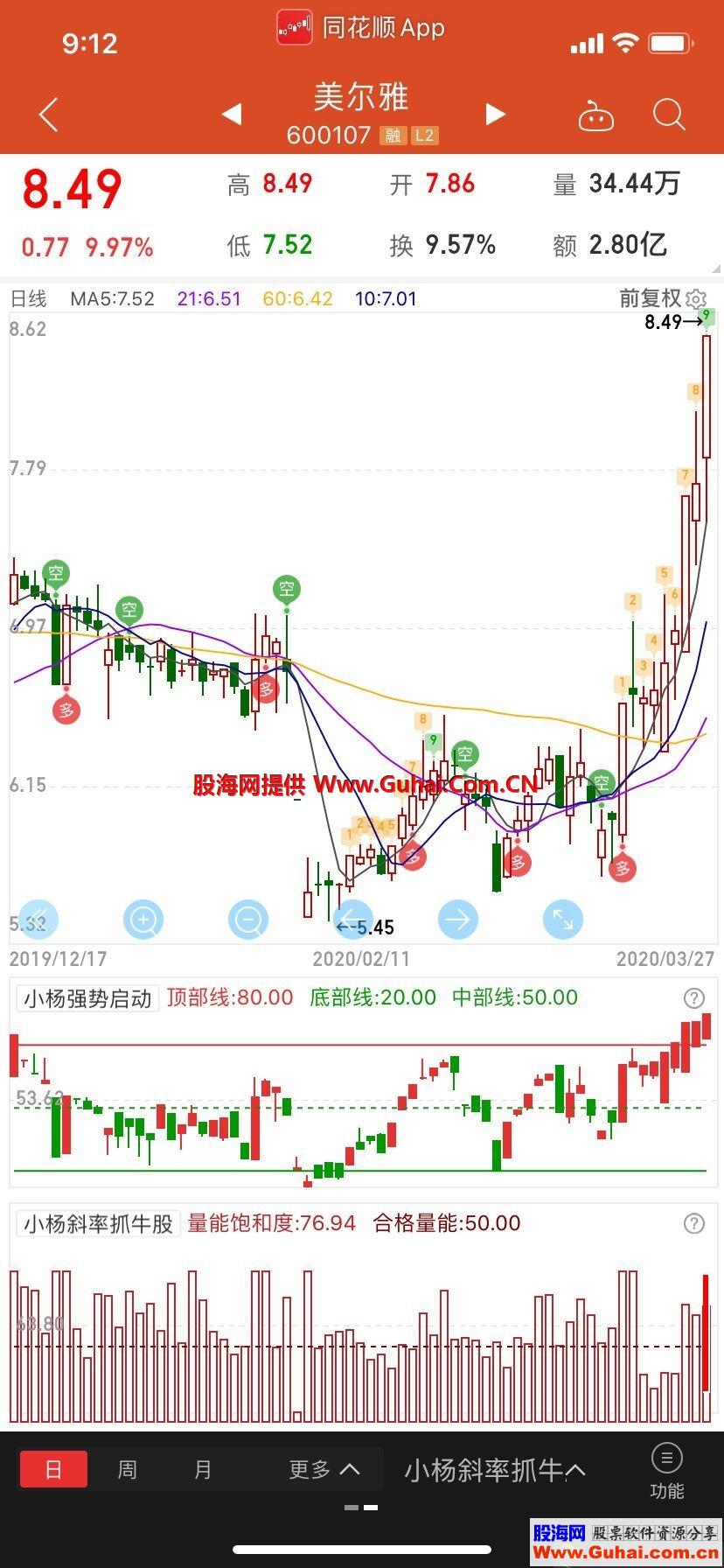The width and height of the screenshot is (724, 1568).
Task: Open the 小杨斜率抓牛股 indicator selector
Action: coord(98,1223)
